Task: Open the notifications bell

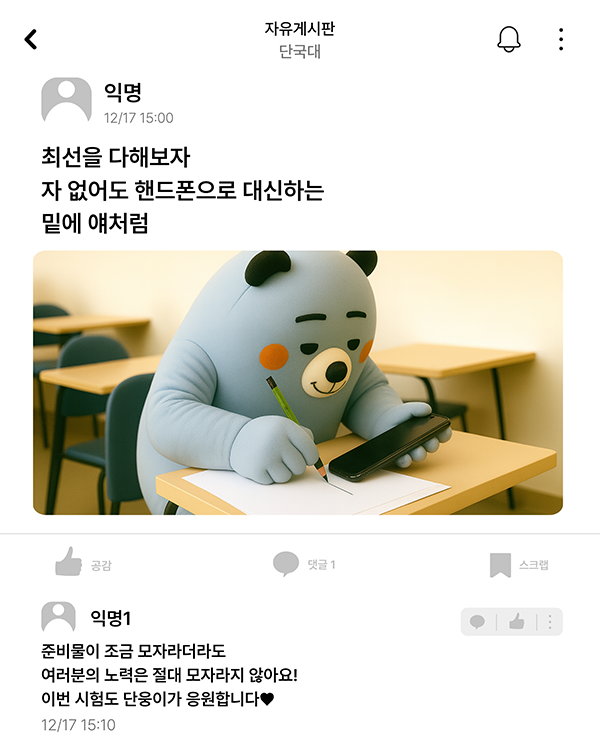Action: coord(509,39)
